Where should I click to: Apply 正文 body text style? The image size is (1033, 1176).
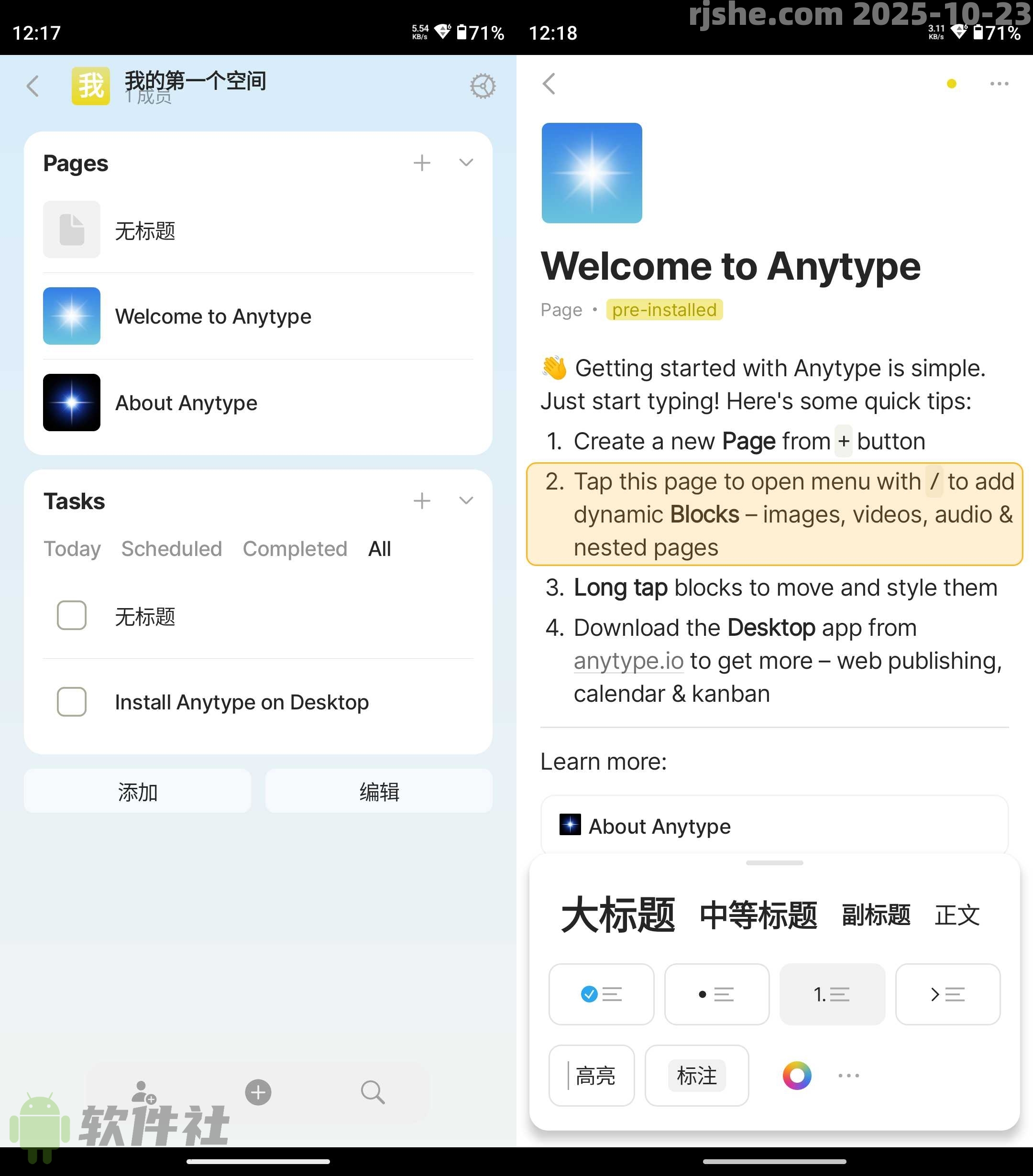point(956,915)
